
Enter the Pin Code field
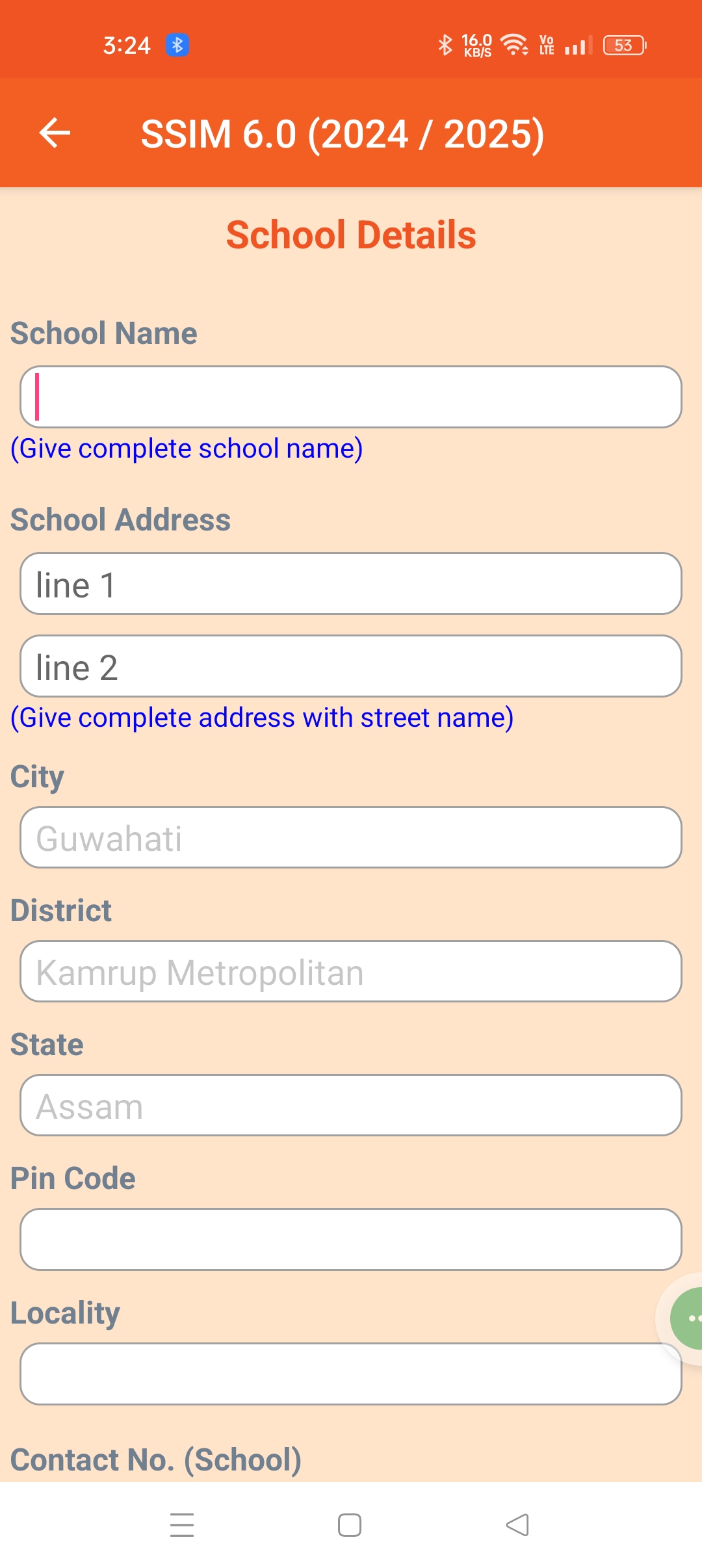click(351, 1239)
